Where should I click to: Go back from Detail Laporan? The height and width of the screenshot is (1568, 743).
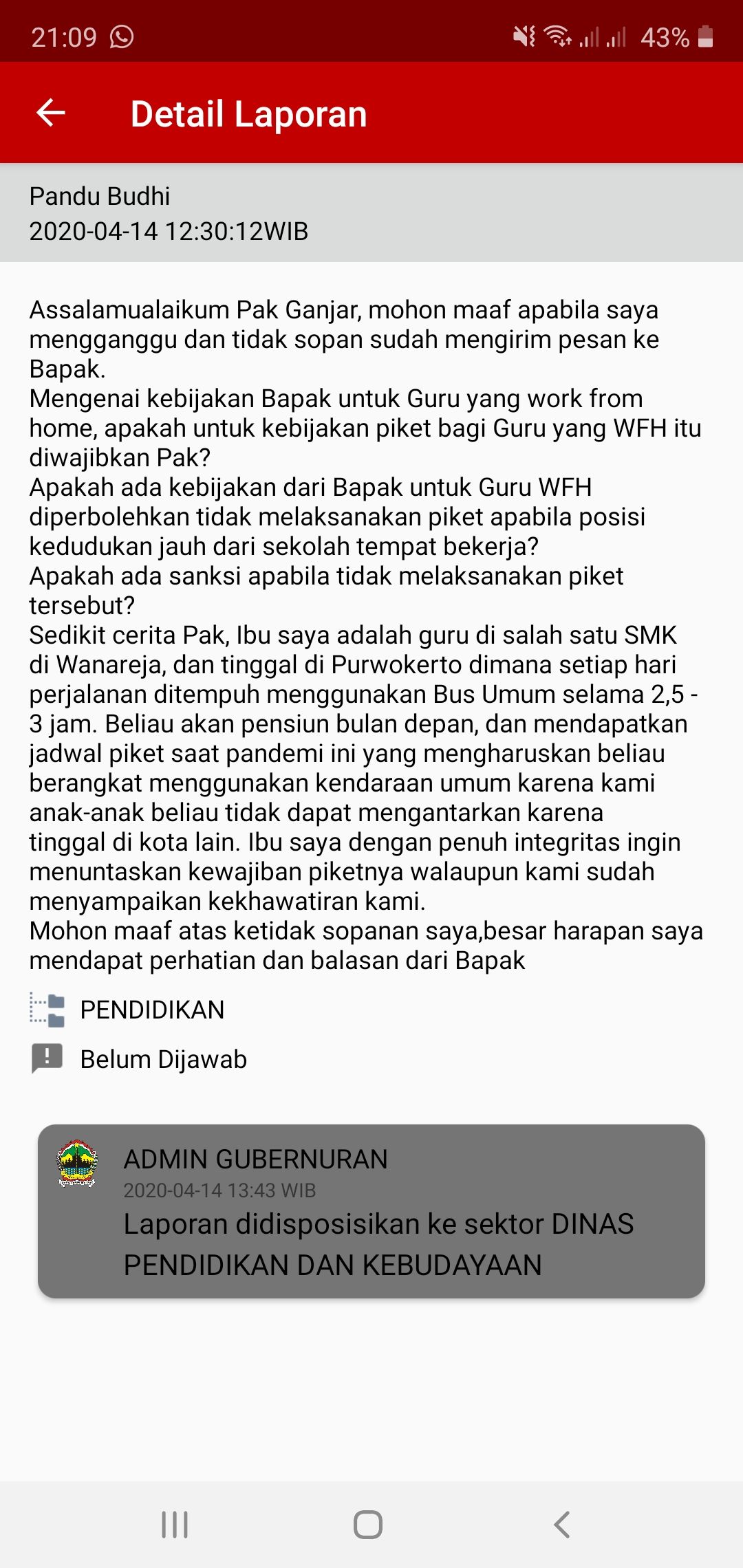point(51,113)
